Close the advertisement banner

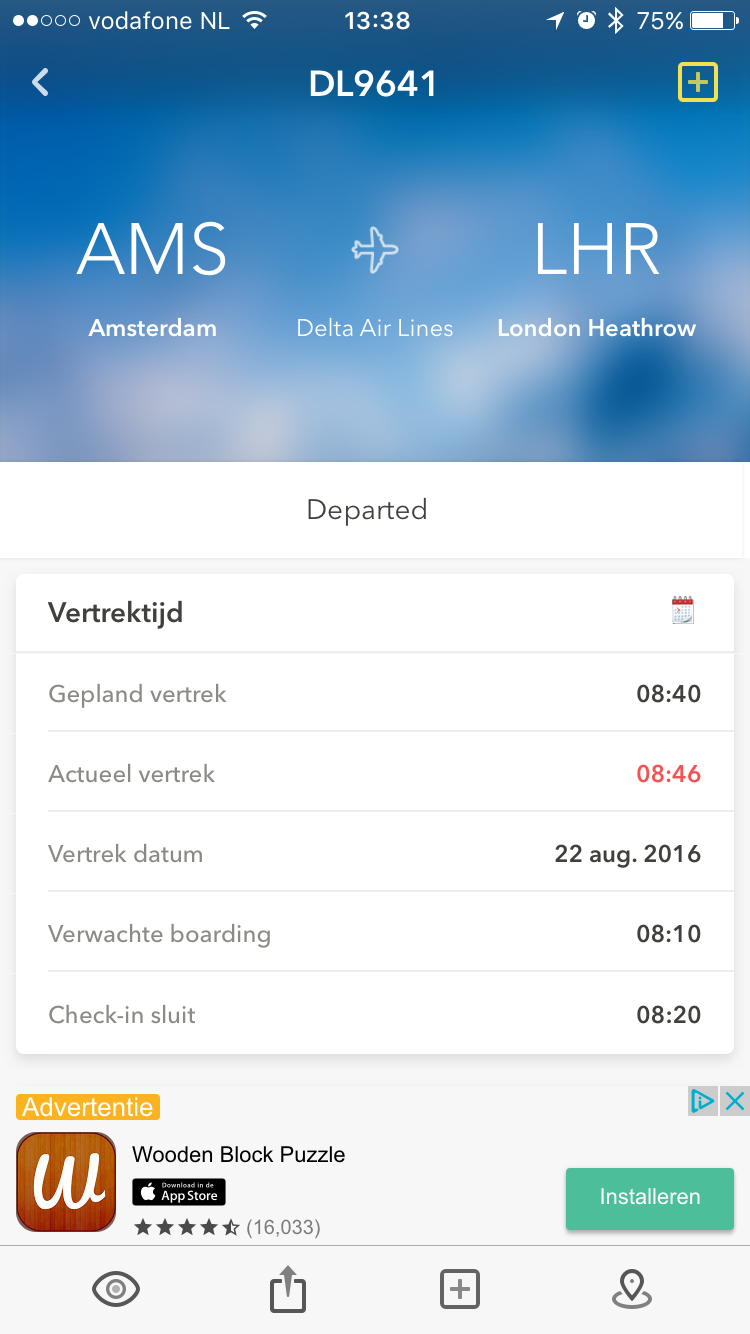pyautogui.click(x=734, y=1101)
